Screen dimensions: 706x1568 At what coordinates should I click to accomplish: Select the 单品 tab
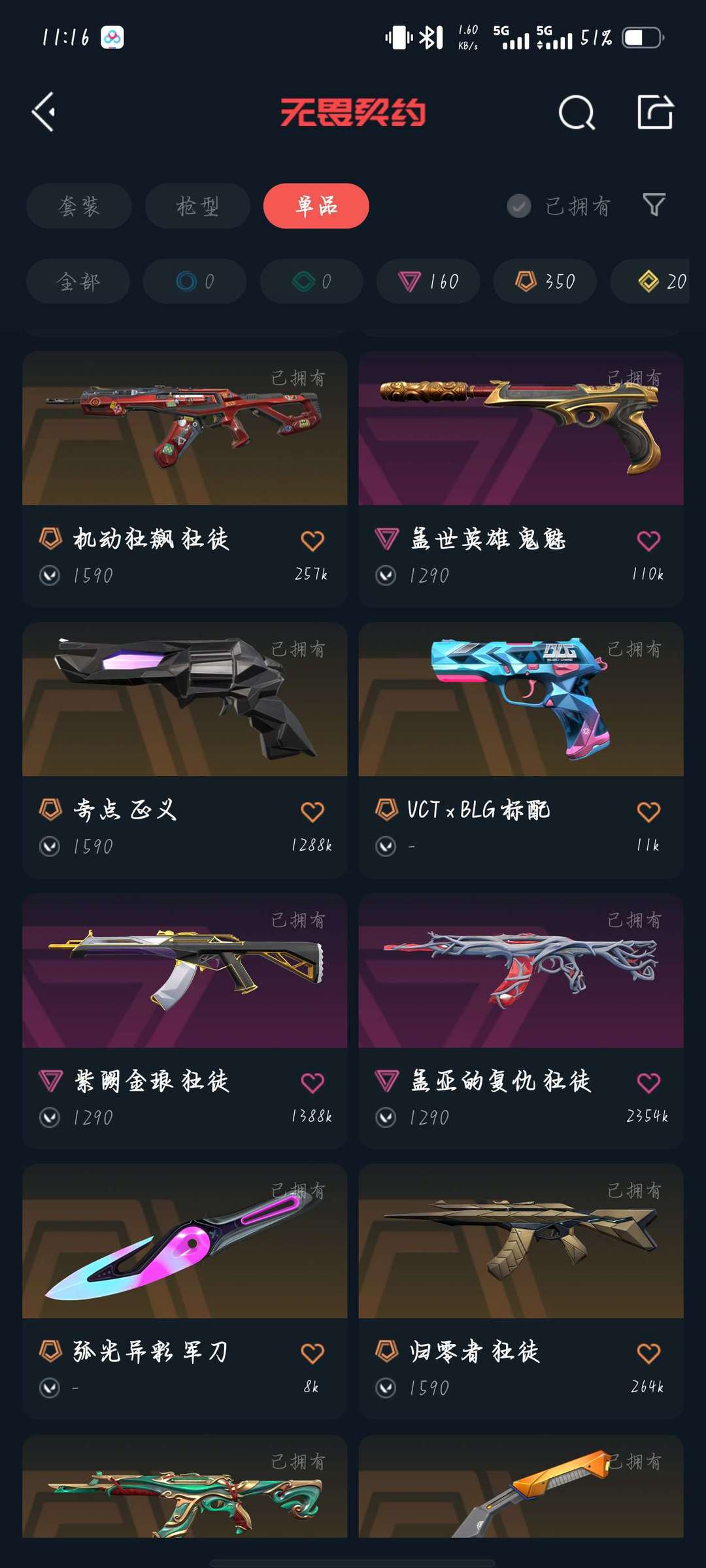[x=316, y=206]
